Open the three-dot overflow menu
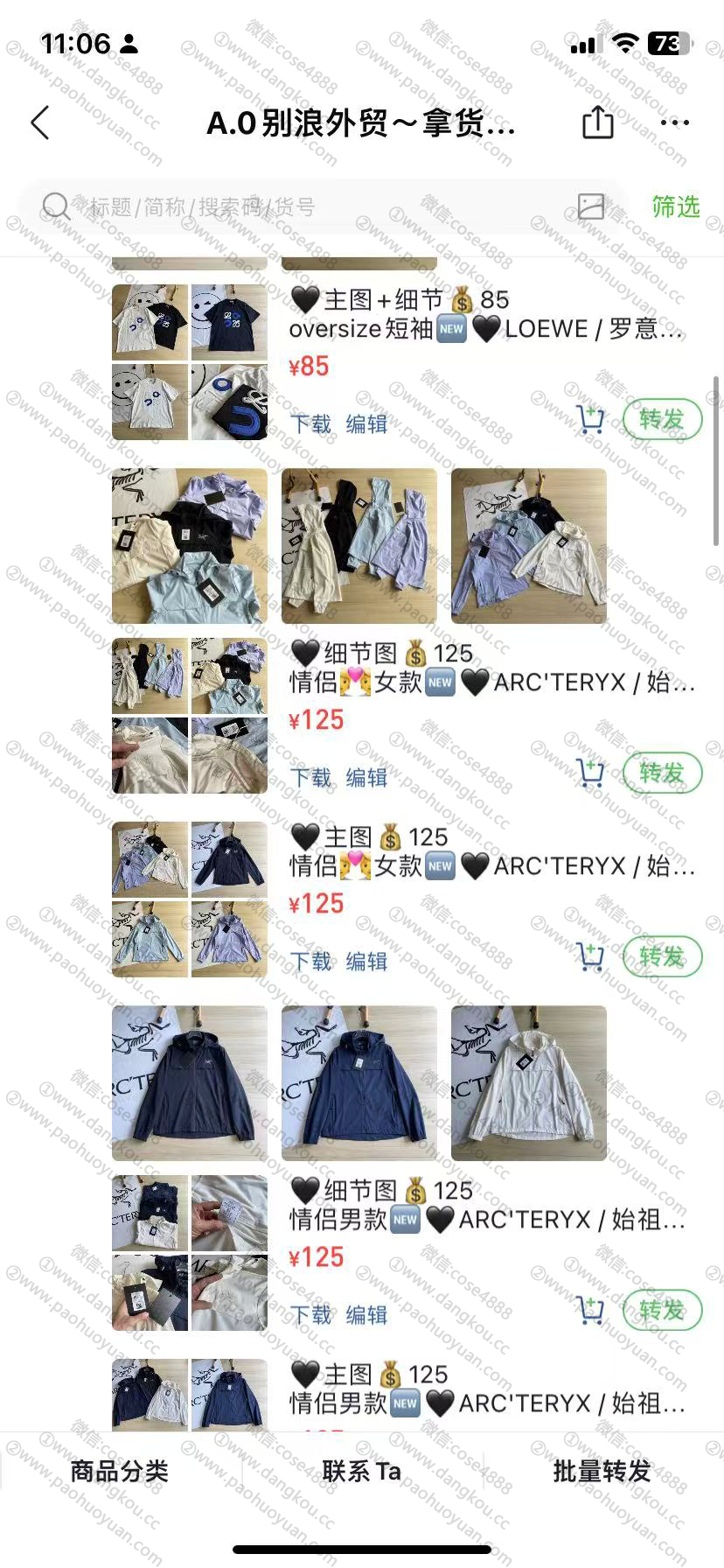 675,122
